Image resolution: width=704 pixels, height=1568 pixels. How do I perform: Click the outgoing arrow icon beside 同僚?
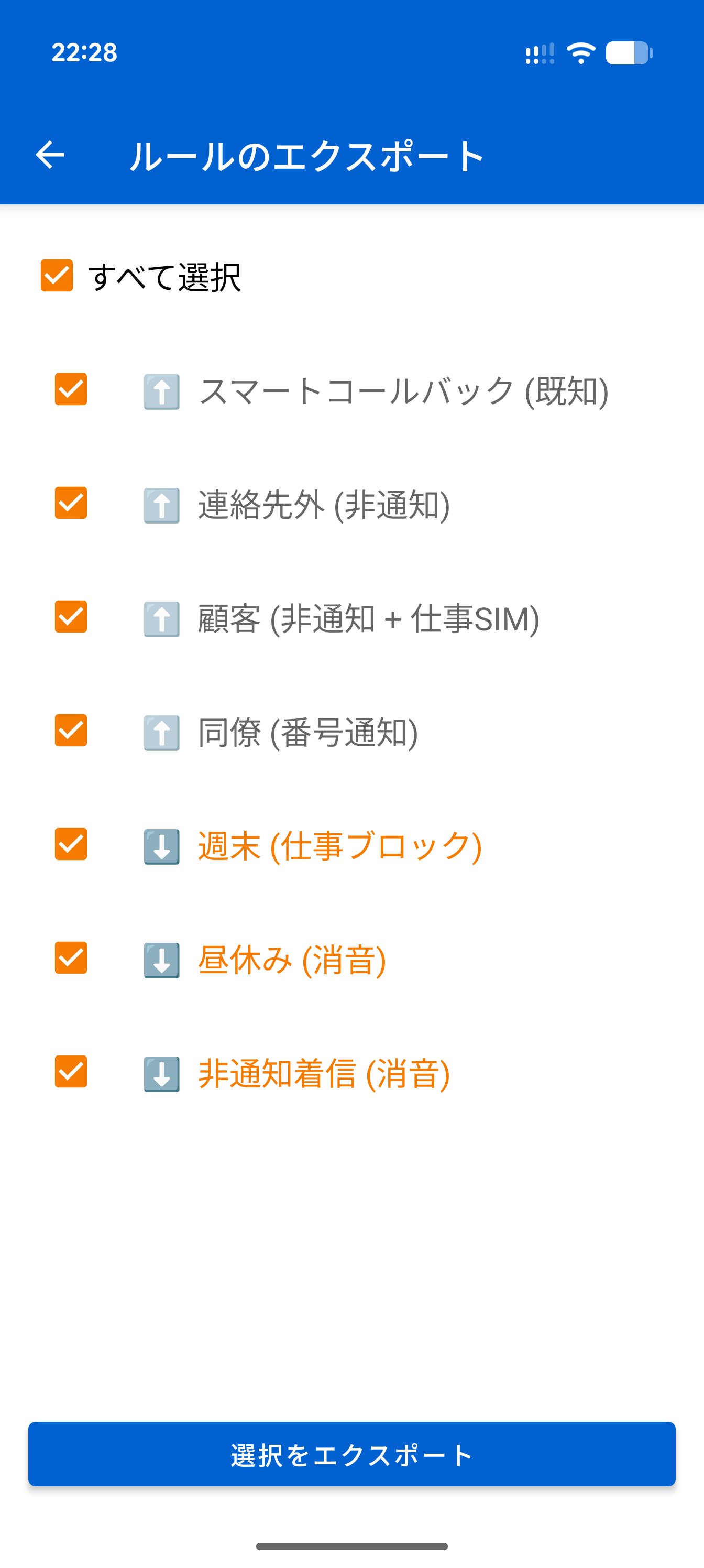(x=161, y=731)
